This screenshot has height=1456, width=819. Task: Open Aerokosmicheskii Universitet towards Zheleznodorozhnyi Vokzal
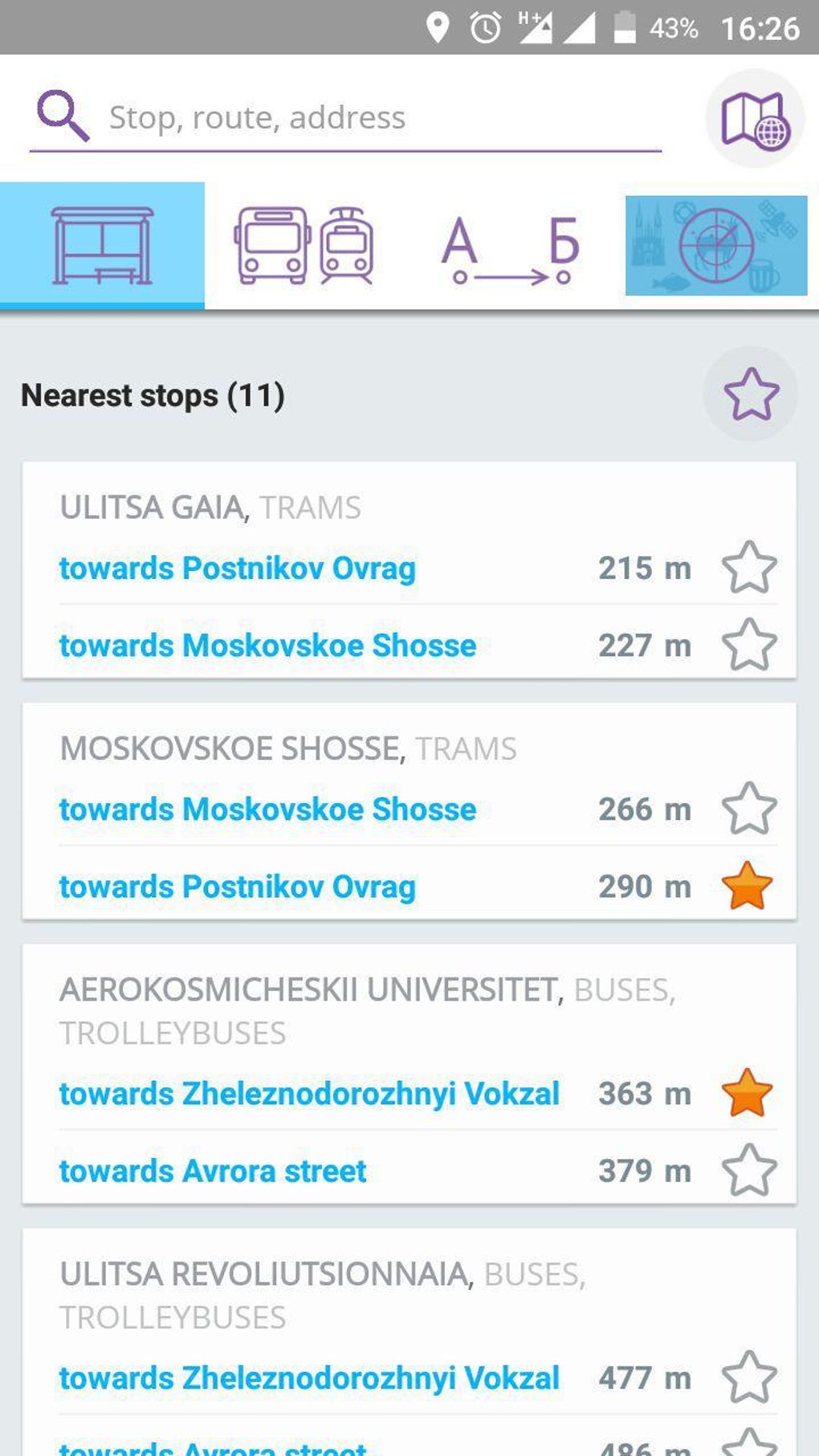[x=309, y=1094]
